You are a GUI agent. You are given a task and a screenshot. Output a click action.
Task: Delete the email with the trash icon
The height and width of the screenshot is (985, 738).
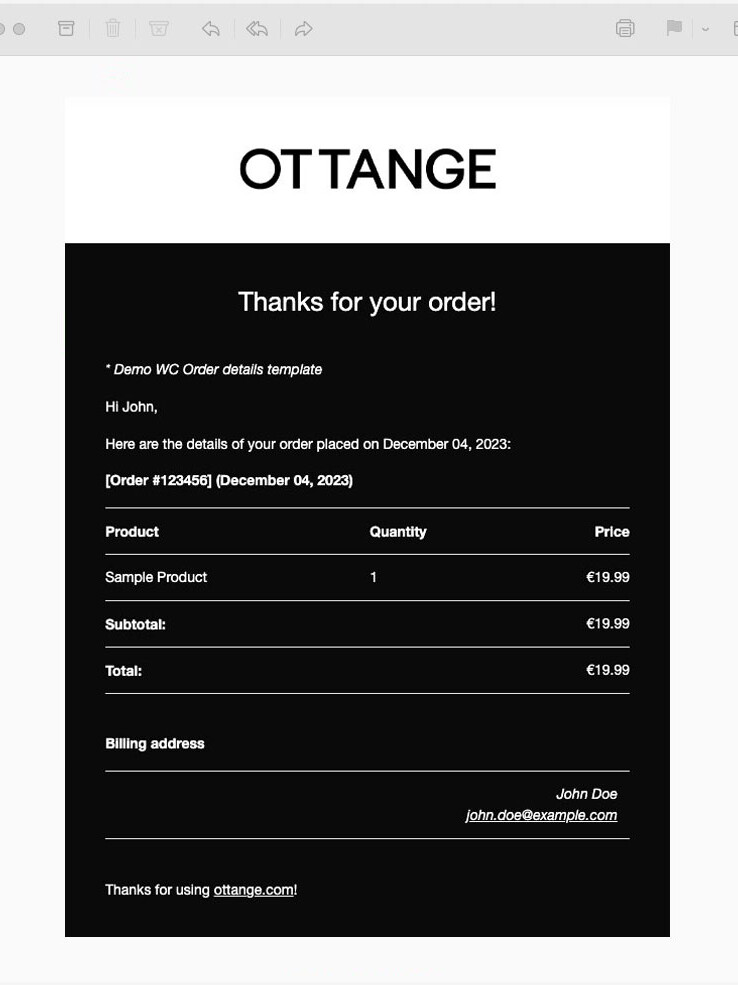[113, 28]
